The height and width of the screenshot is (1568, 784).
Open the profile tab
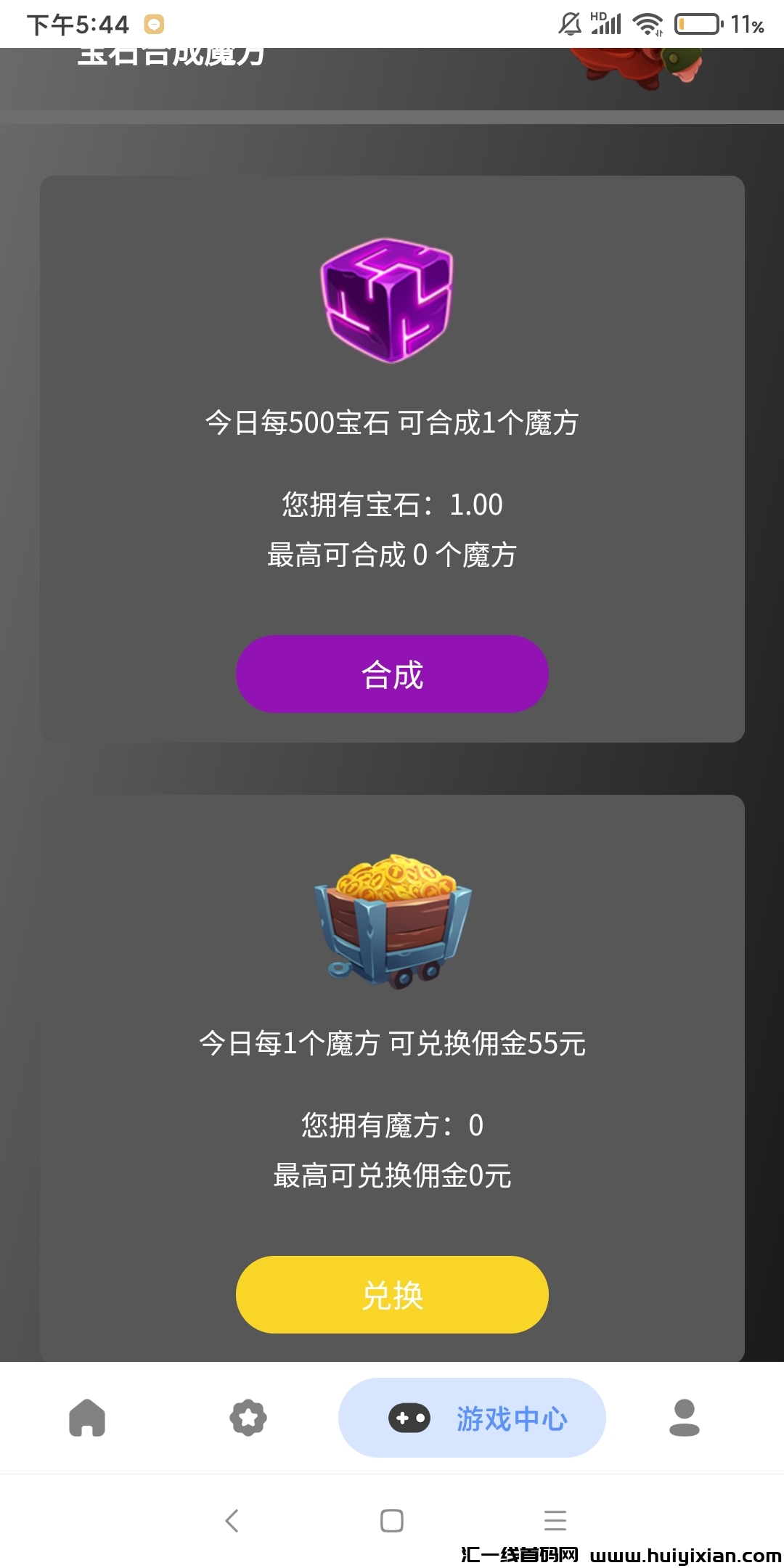[684, 1418]
